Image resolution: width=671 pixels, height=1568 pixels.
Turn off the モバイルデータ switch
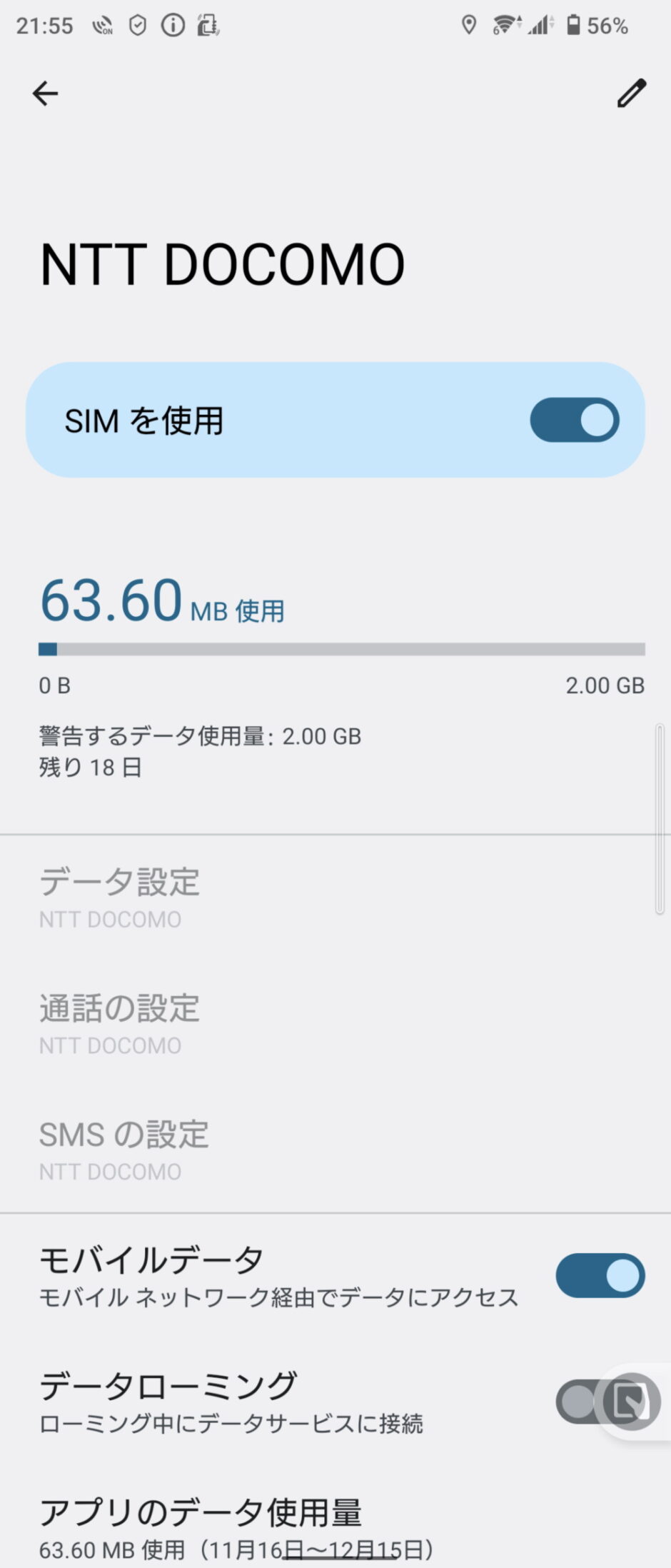(600, 1276)
